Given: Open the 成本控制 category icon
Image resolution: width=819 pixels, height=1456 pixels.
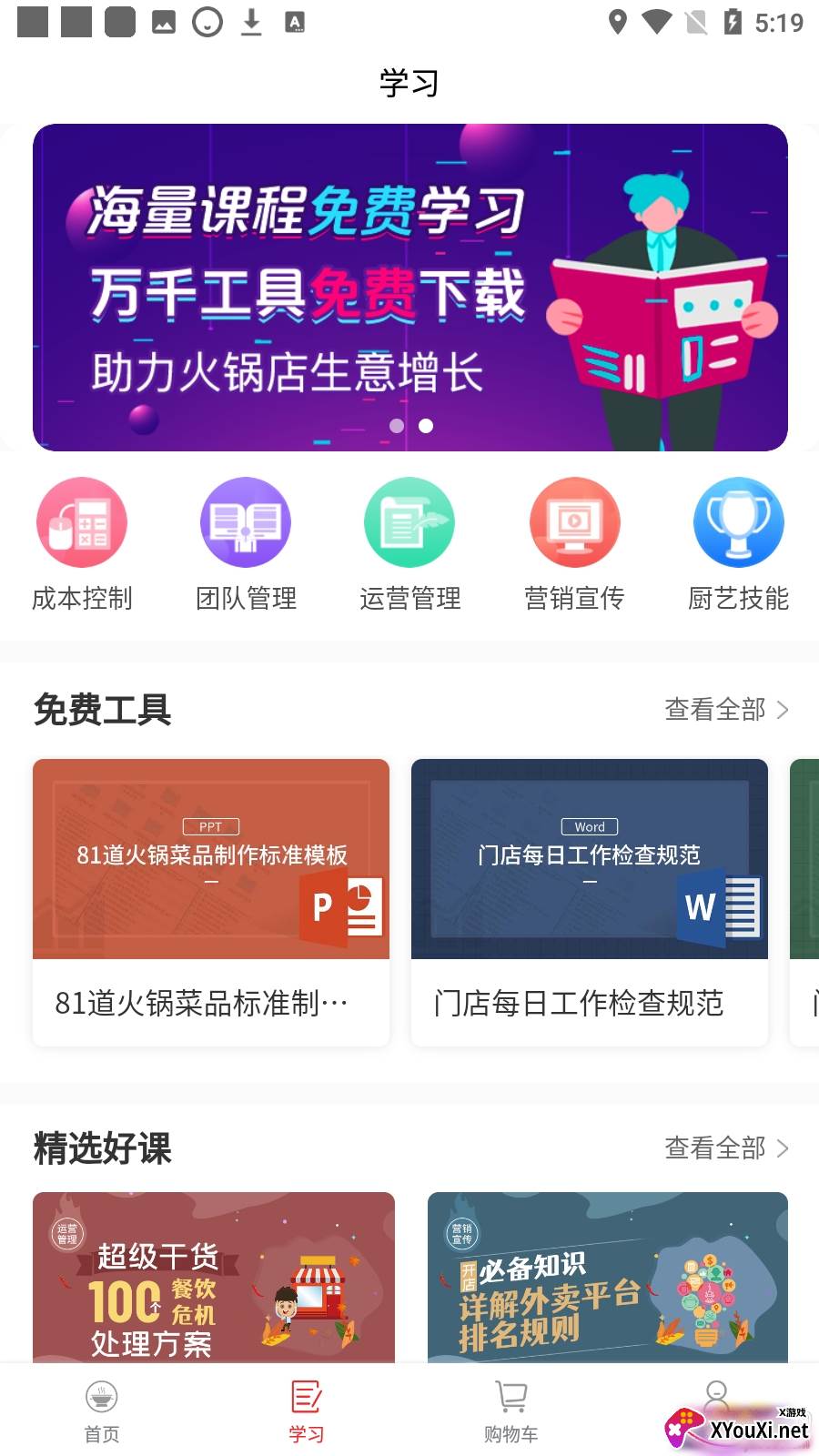Looking at the screenshot, I should (x=82, y=522).
